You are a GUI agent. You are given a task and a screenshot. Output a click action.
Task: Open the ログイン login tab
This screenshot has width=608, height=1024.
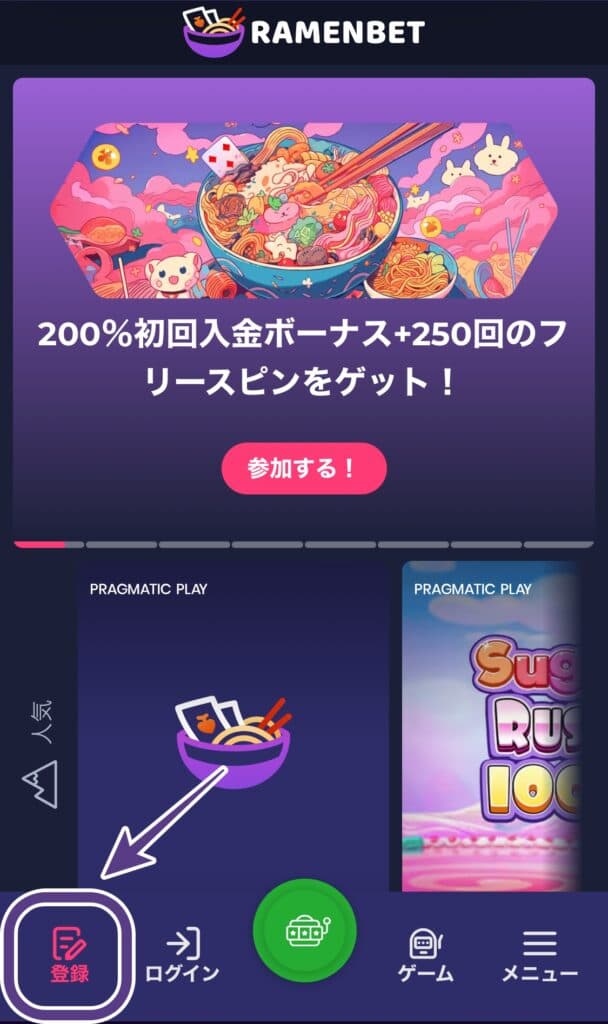click(x=182, y=955)
